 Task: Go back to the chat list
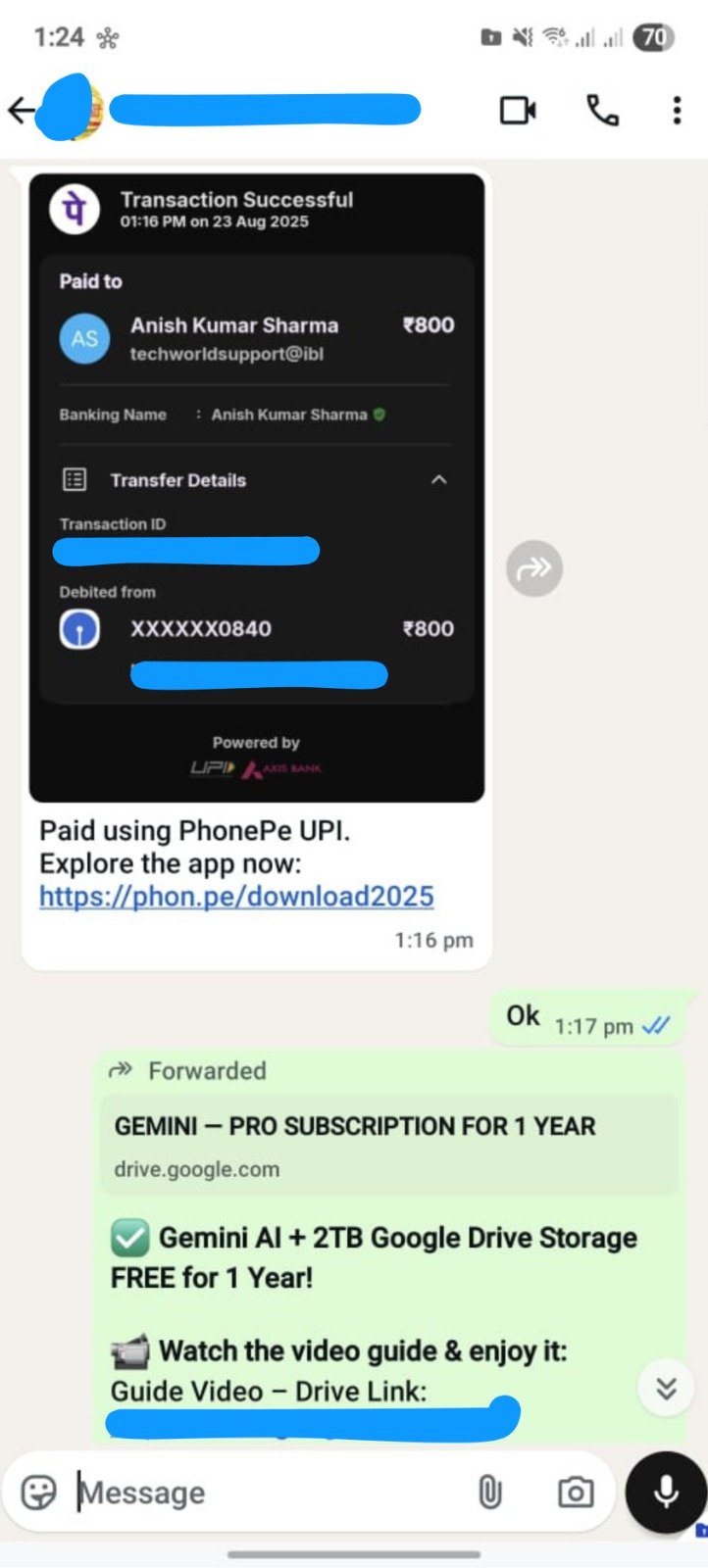click(x=22, y=111)
